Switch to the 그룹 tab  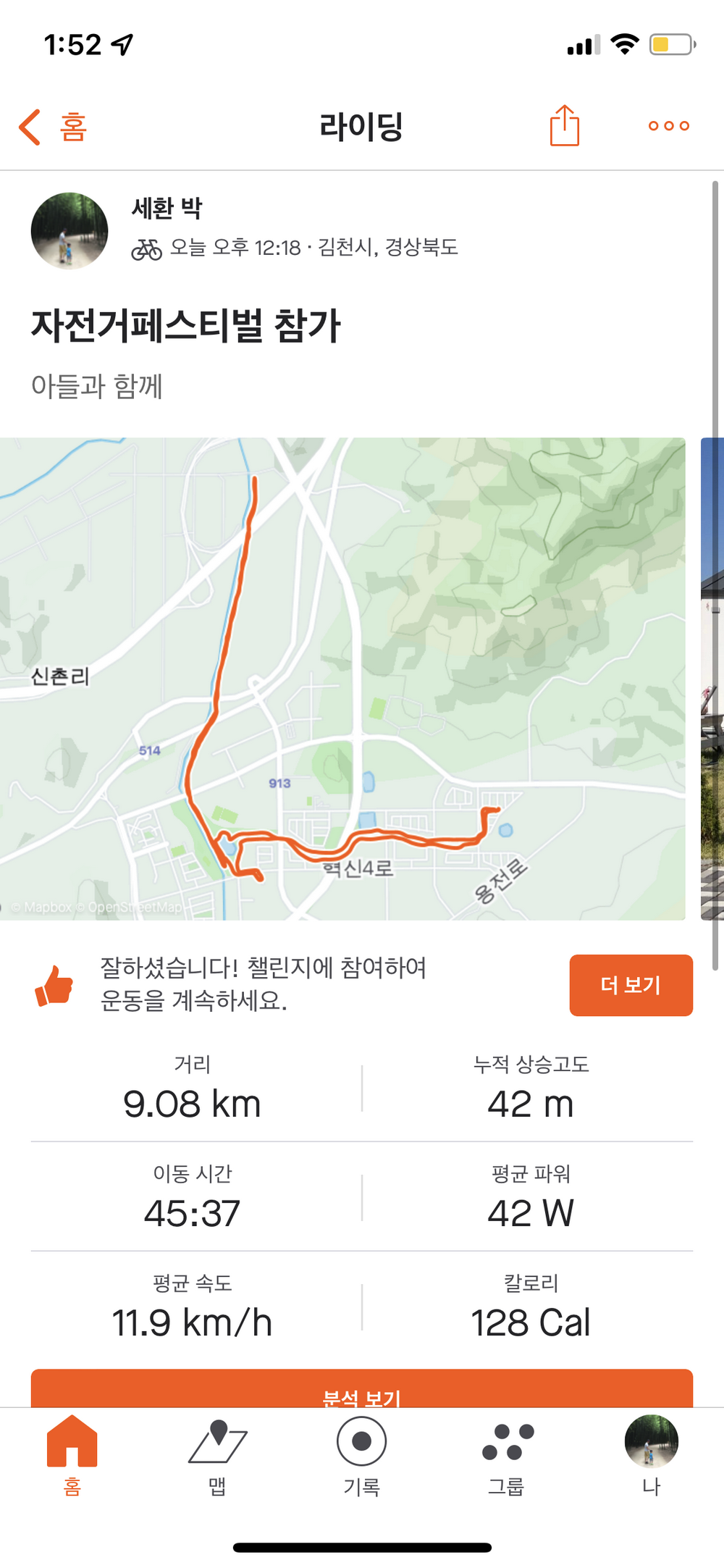[506, 1454]
